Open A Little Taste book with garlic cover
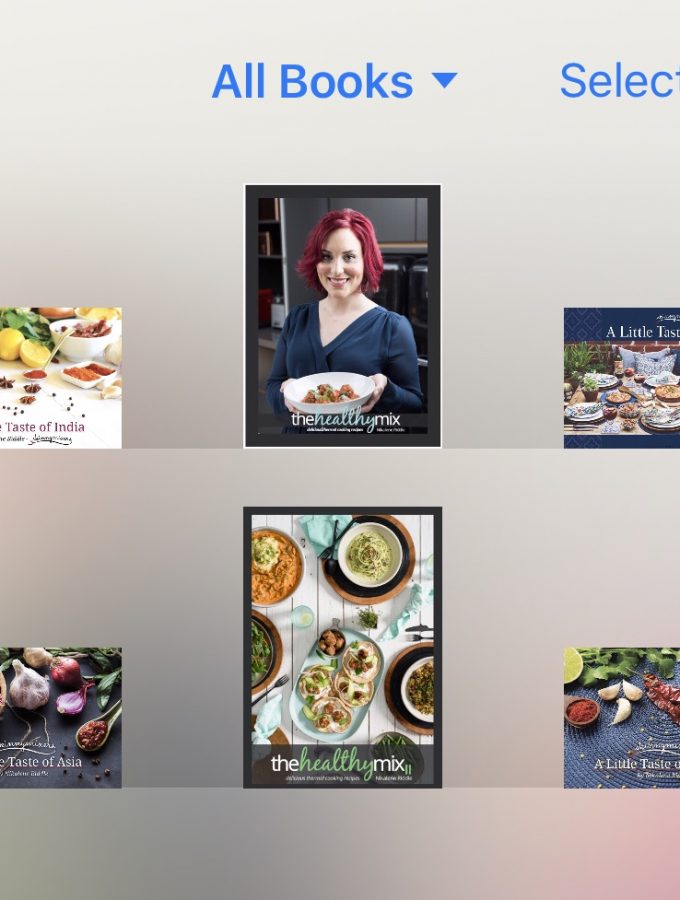Screen dimensions: 680x900 (622, 717)
